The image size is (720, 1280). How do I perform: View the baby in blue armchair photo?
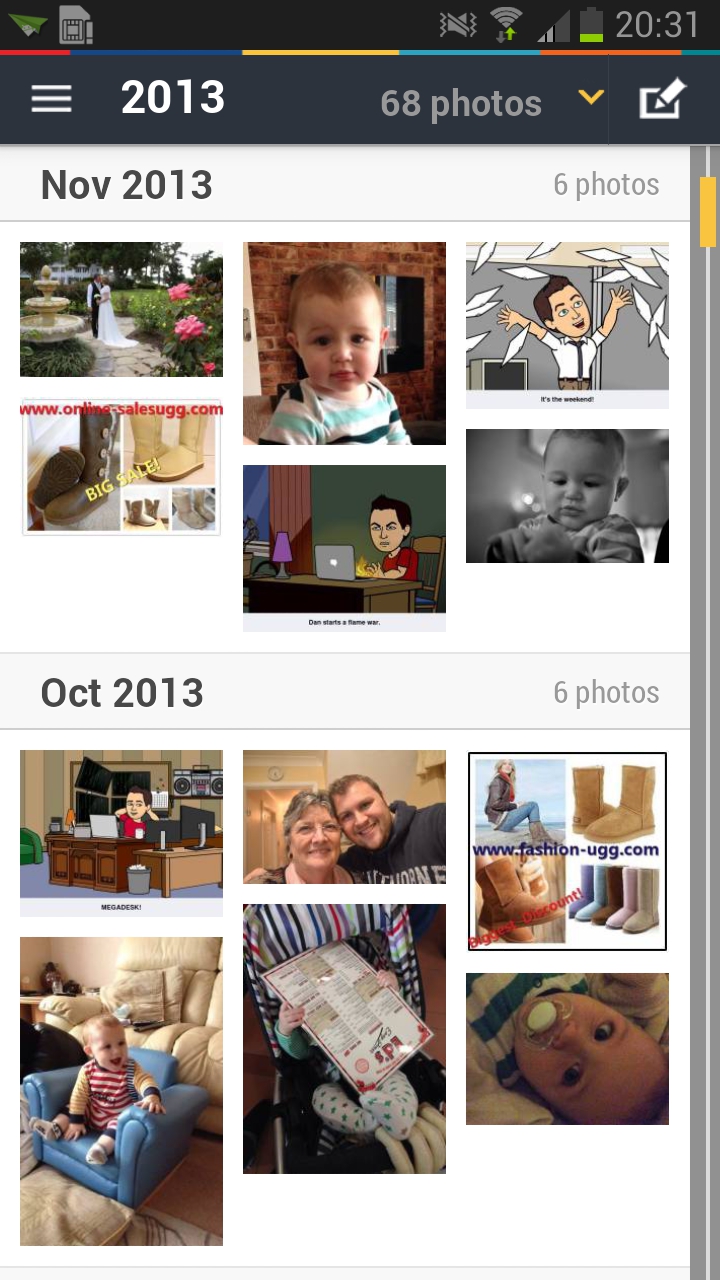tap(121, 1091)
